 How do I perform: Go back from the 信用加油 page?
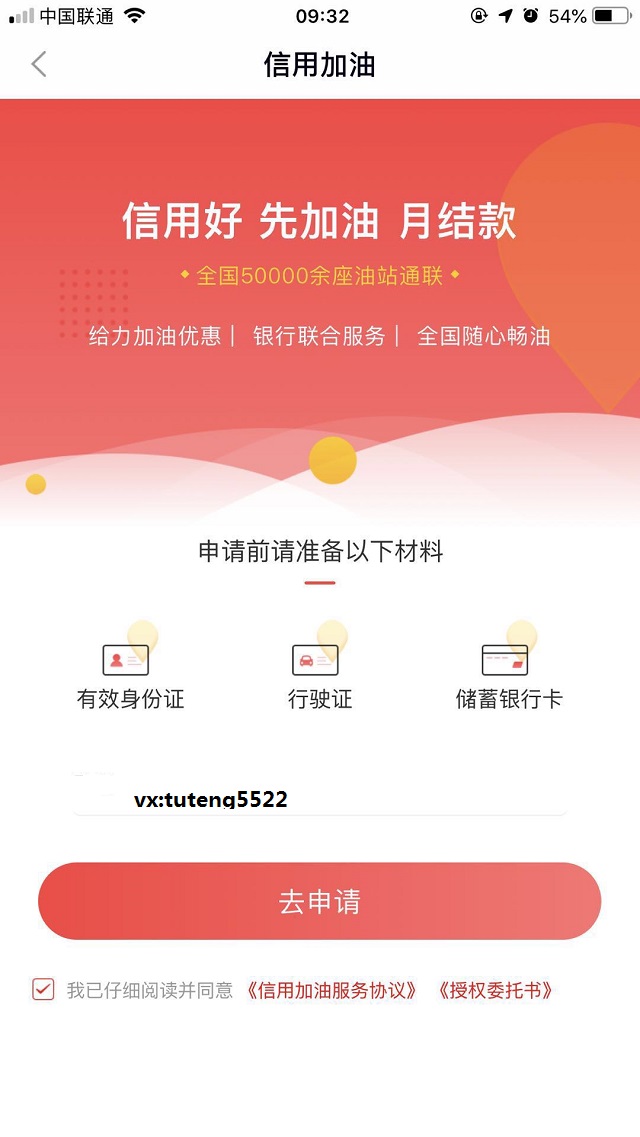click(x=39, y=65)
